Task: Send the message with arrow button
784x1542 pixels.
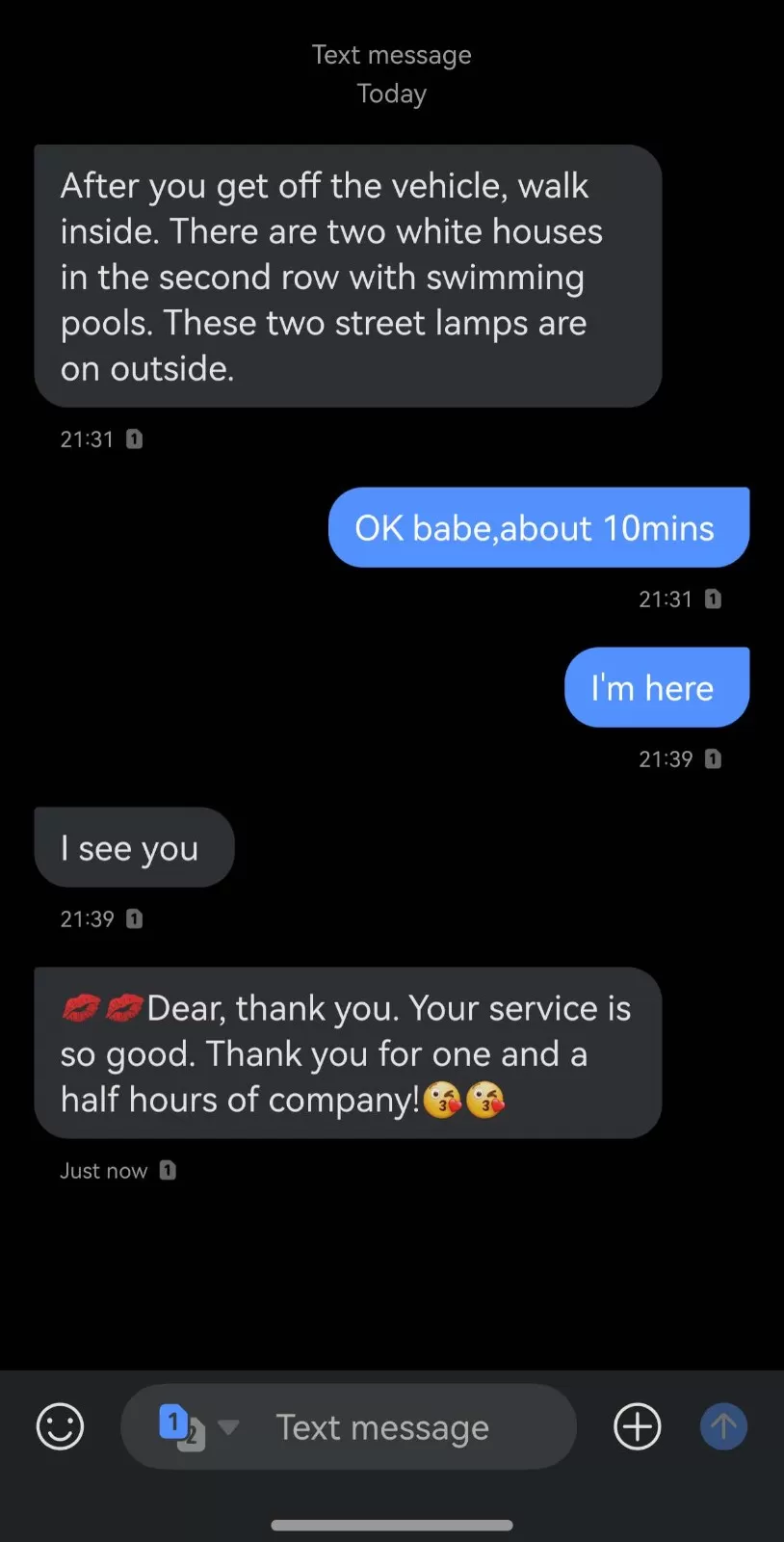Action: (x=723, y=1426)
